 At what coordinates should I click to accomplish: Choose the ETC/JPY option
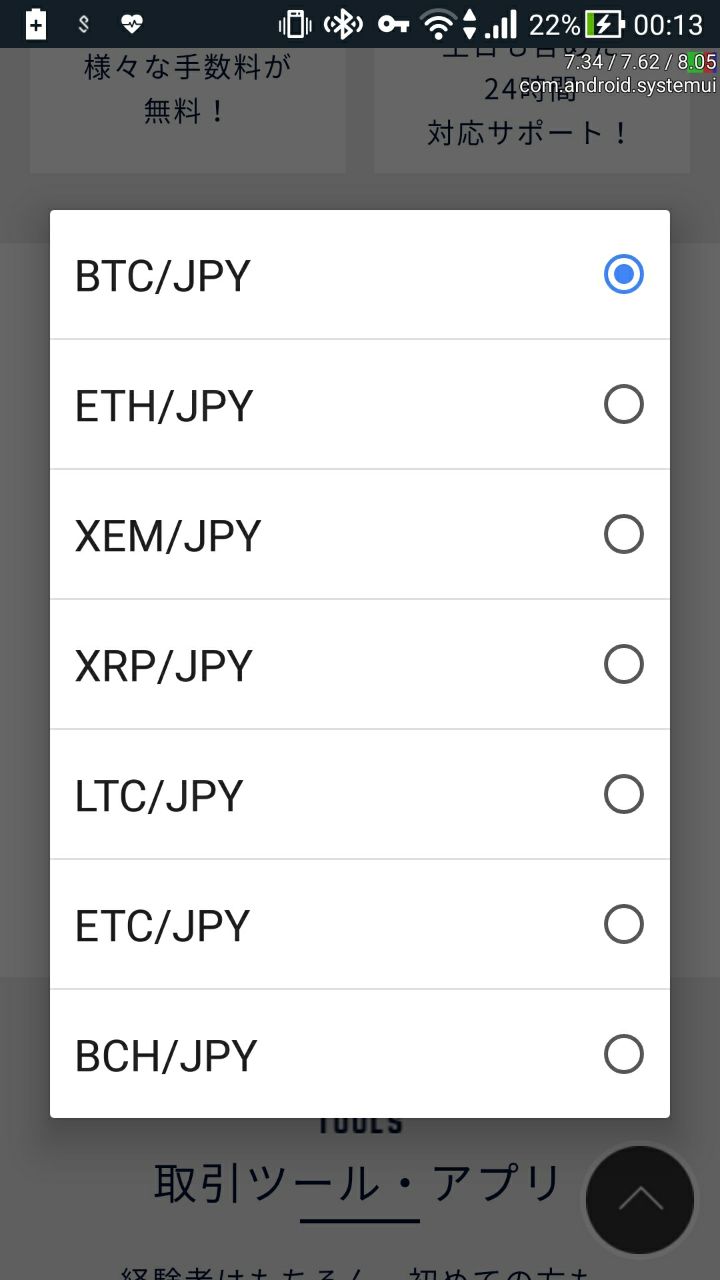click(x=360, y=925)
